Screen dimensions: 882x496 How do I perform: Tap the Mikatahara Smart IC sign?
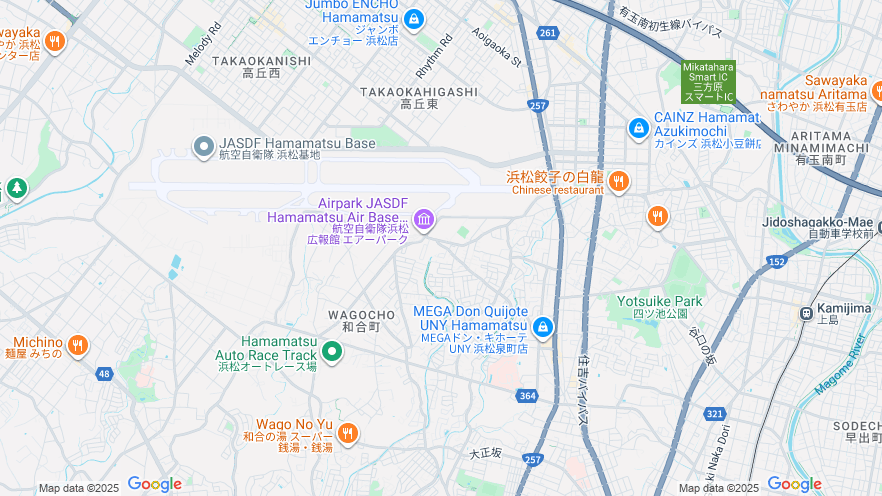[708, 81]
